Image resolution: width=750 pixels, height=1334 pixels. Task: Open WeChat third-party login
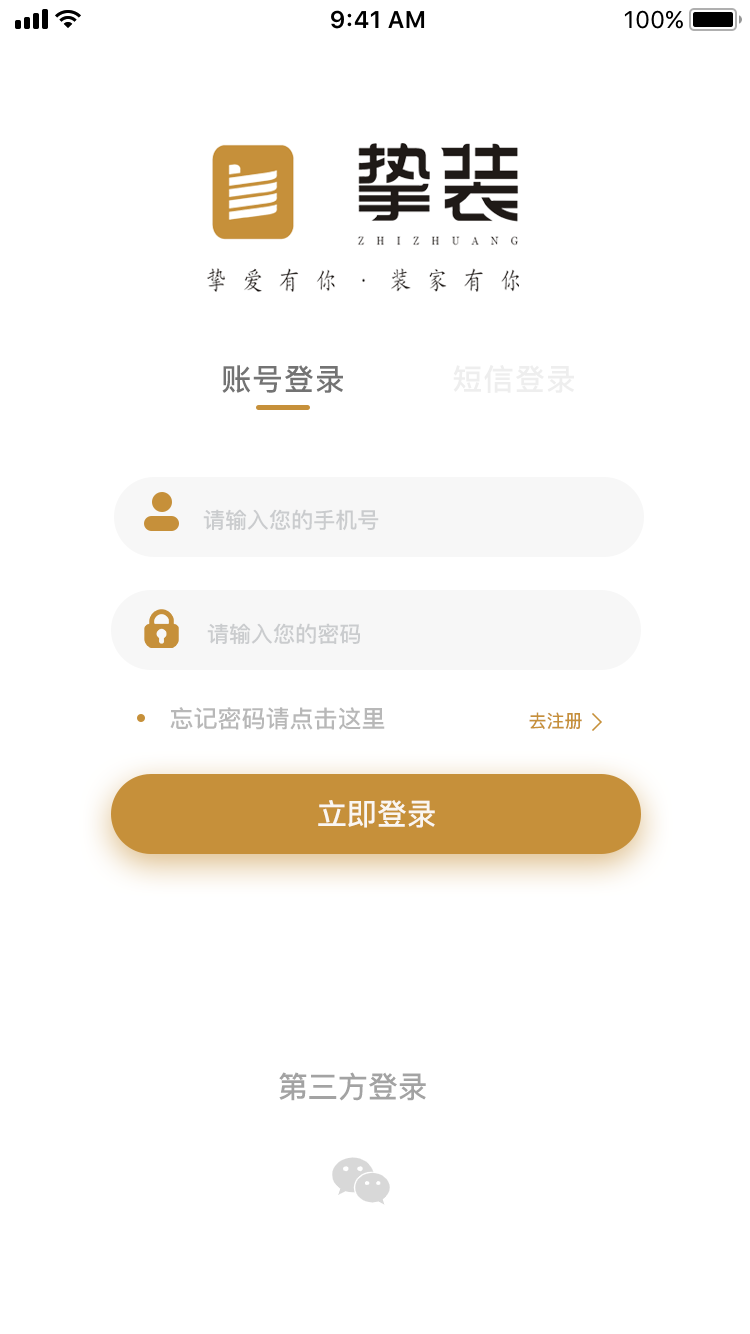click(360, 1180)
